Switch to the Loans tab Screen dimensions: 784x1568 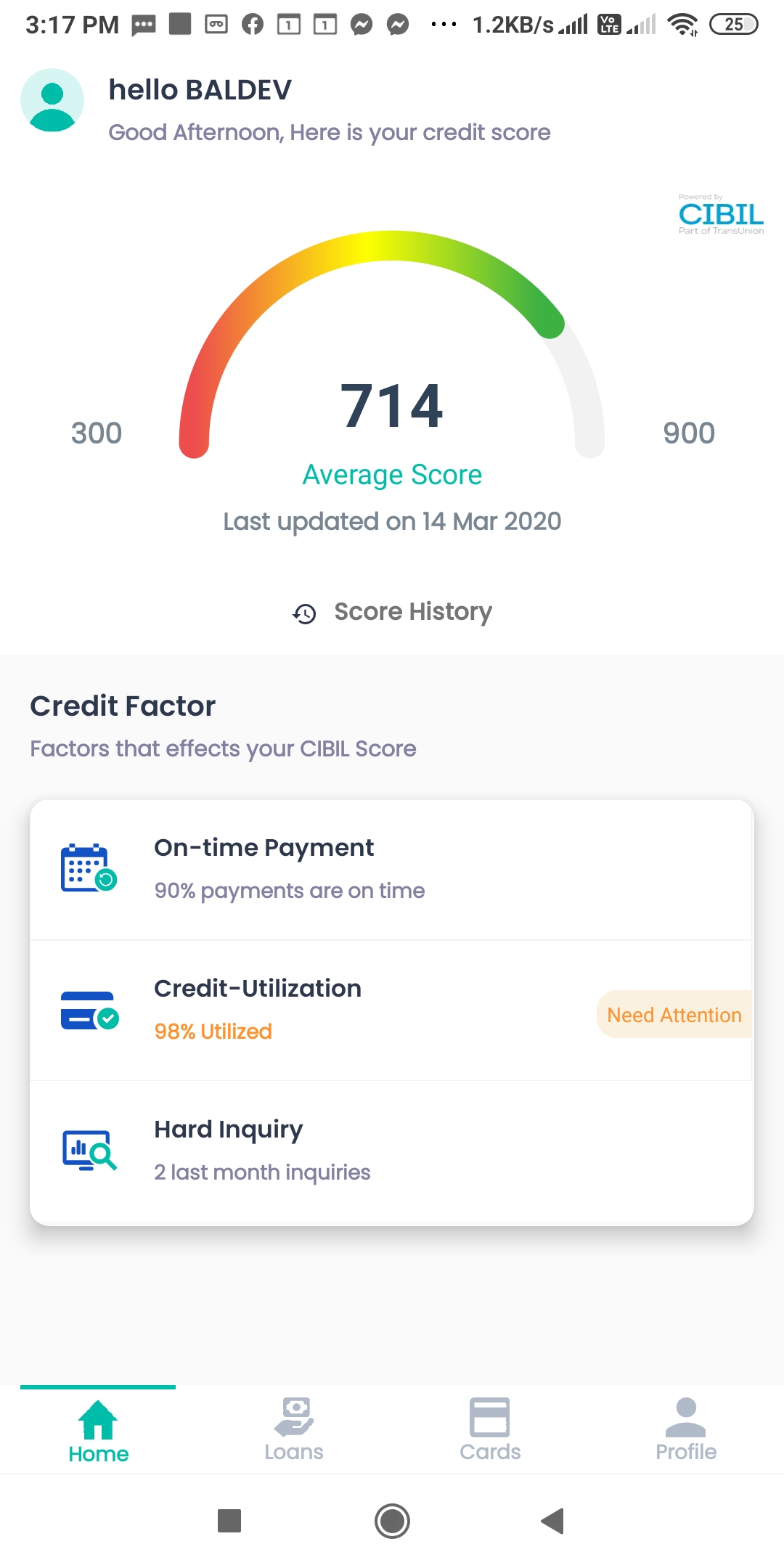pyautogui.click(x=294, y=1430)
